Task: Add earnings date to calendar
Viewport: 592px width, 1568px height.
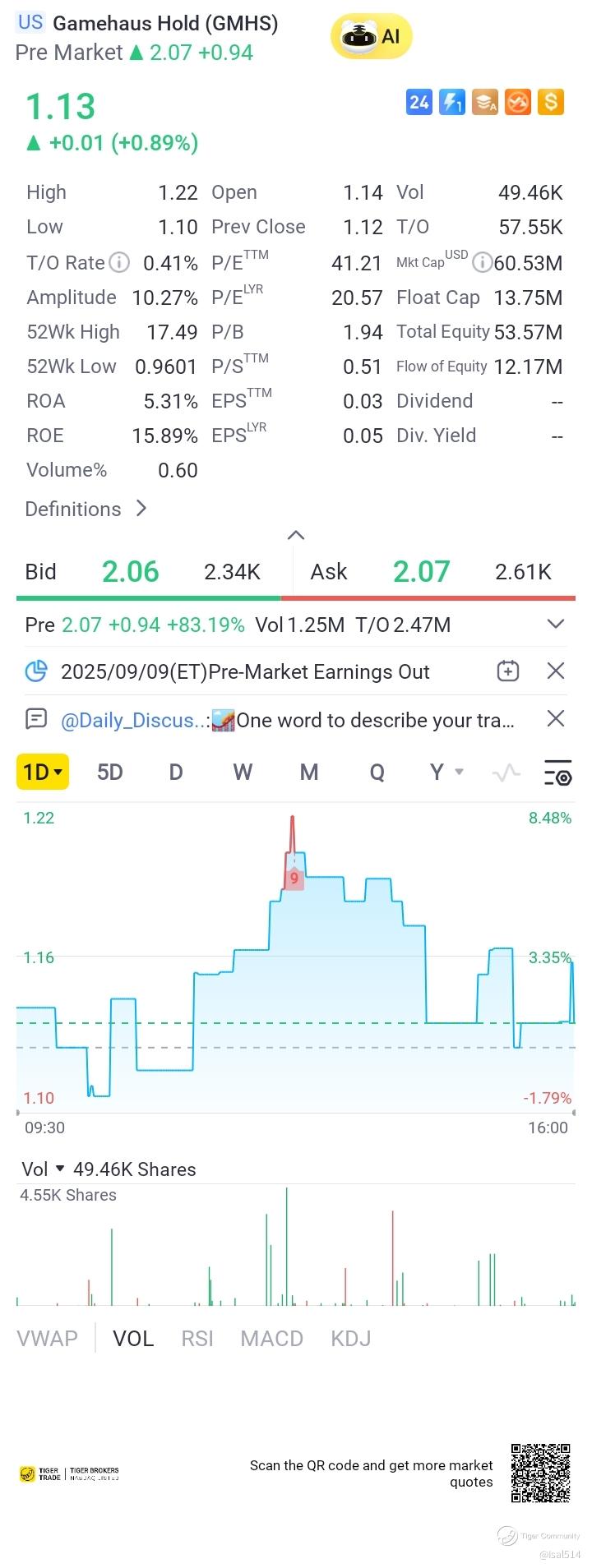Action: click(x=508, y=671)
